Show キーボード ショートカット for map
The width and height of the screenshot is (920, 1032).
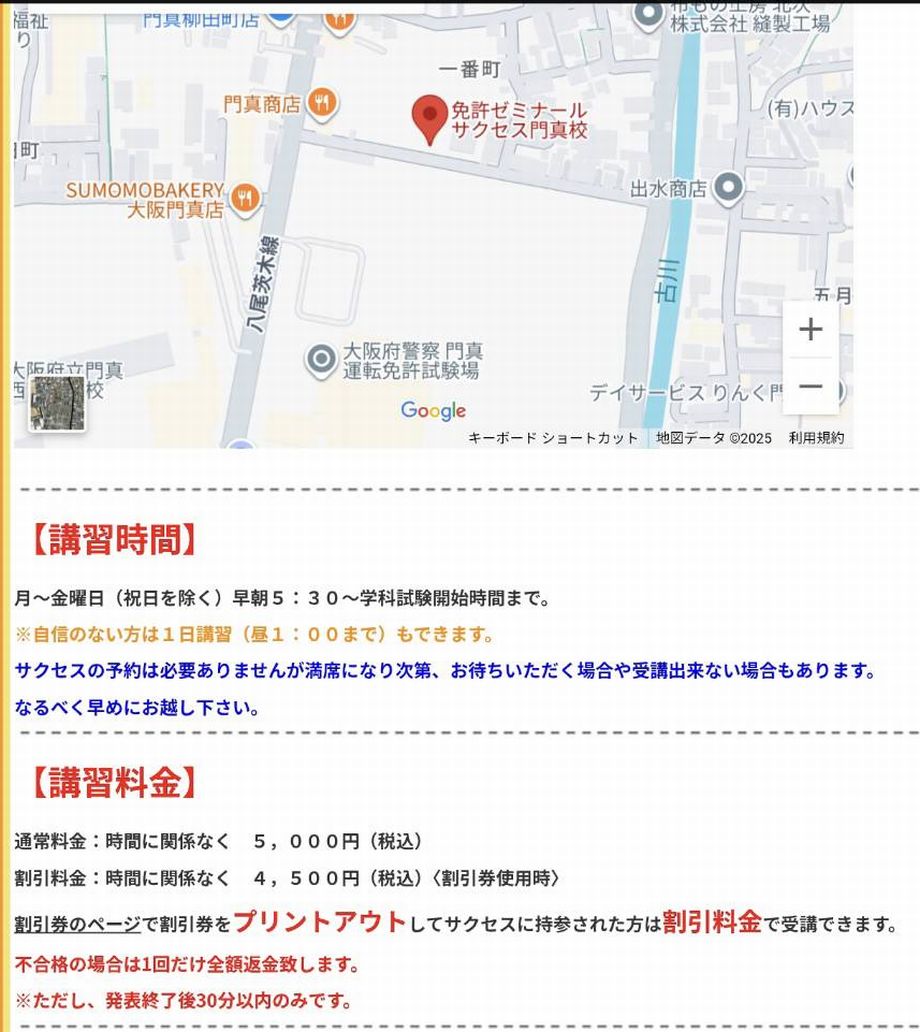552,438
